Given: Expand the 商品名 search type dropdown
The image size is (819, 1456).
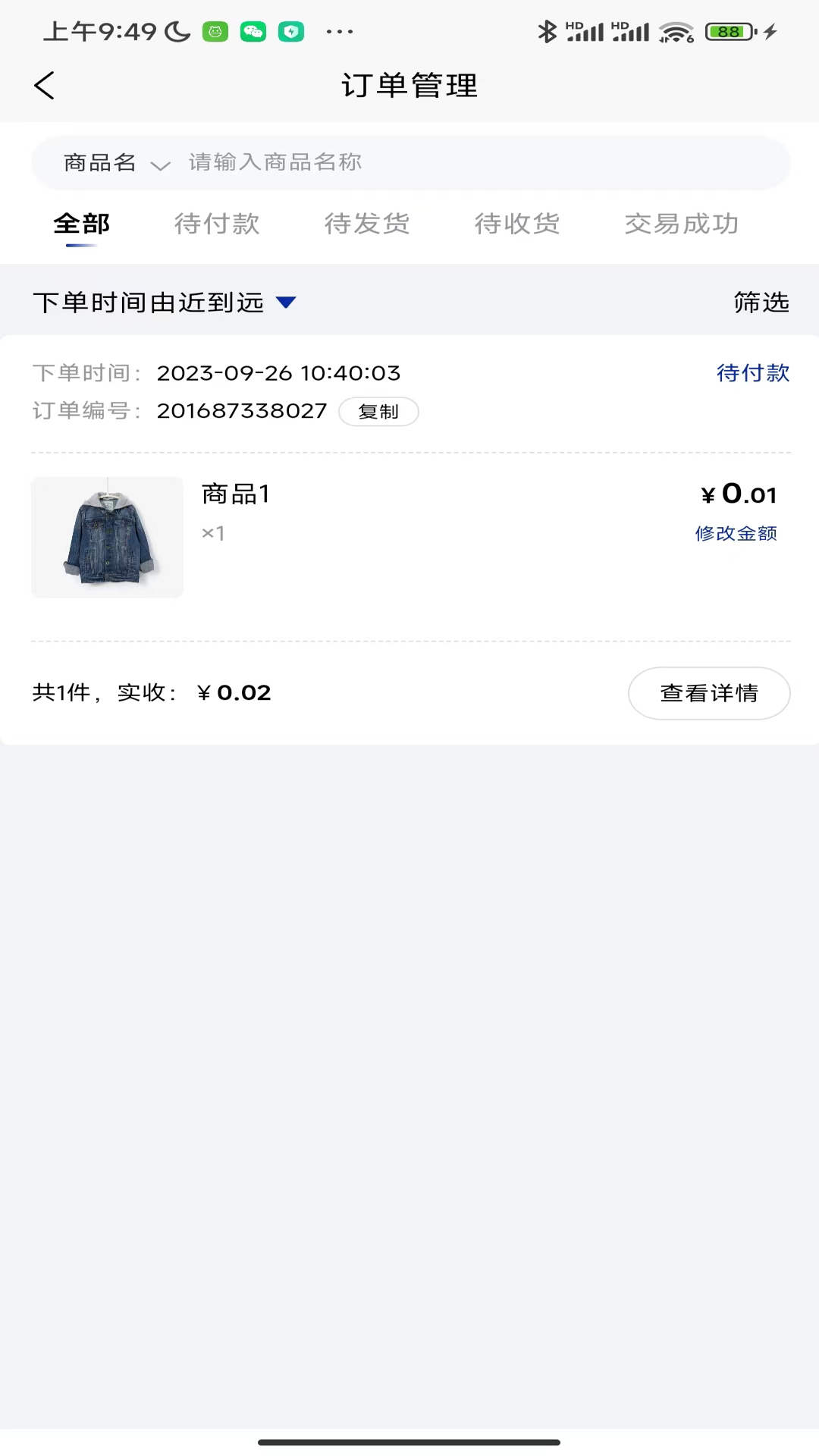Looking at the screenshot, I should click(x=116, y=163).
